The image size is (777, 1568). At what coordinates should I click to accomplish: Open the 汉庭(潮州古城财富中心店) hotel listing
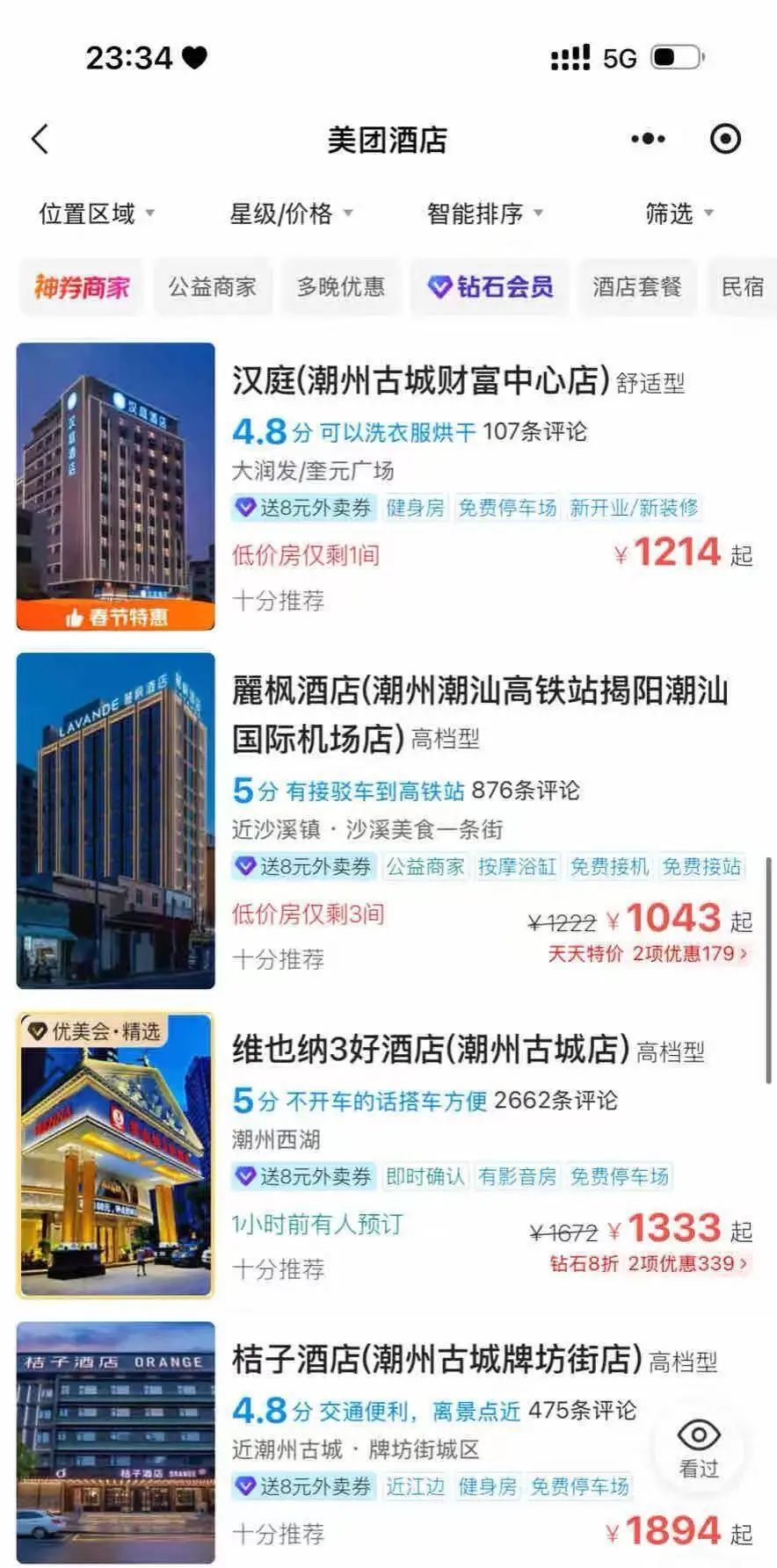tap(420, 381)
